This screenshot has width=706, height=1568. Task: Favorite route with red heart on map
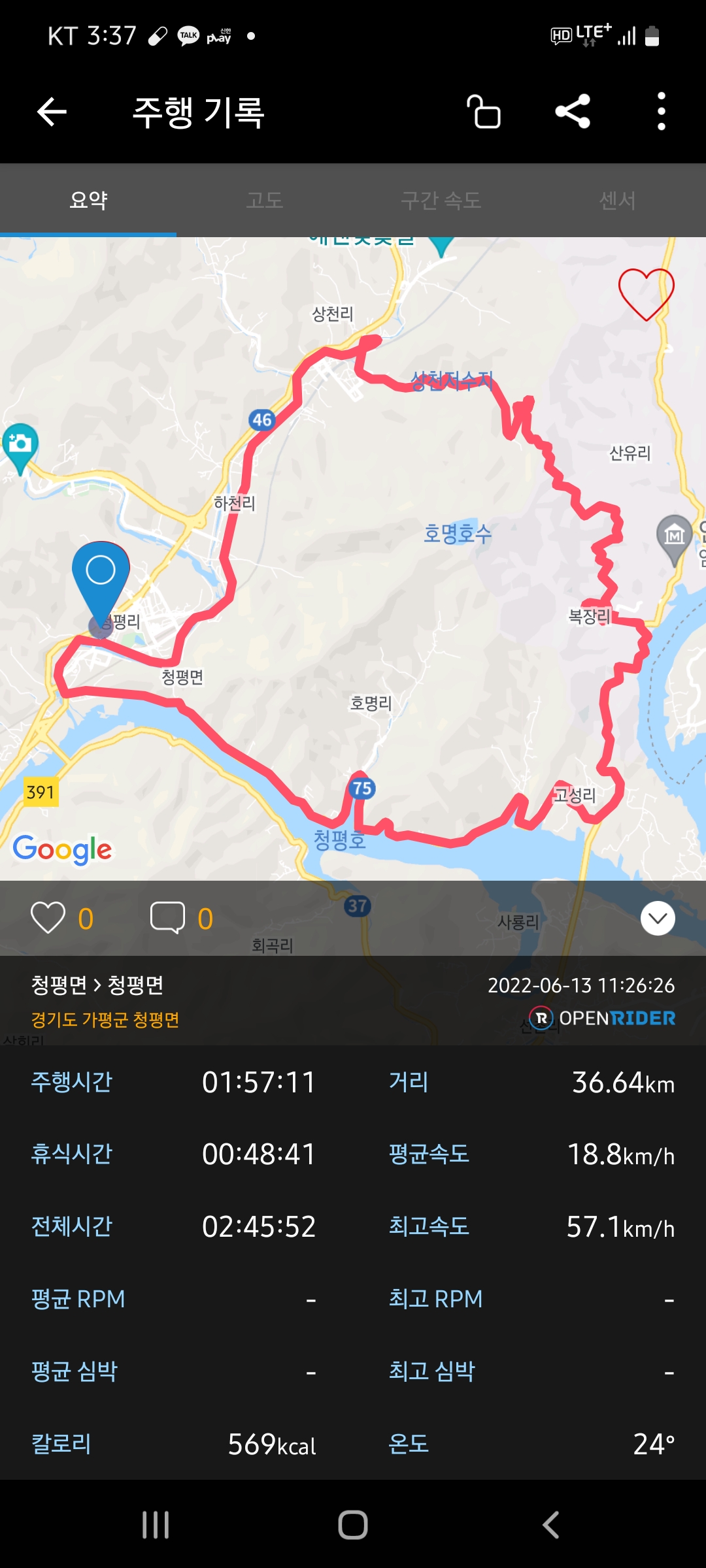point(646,294)
